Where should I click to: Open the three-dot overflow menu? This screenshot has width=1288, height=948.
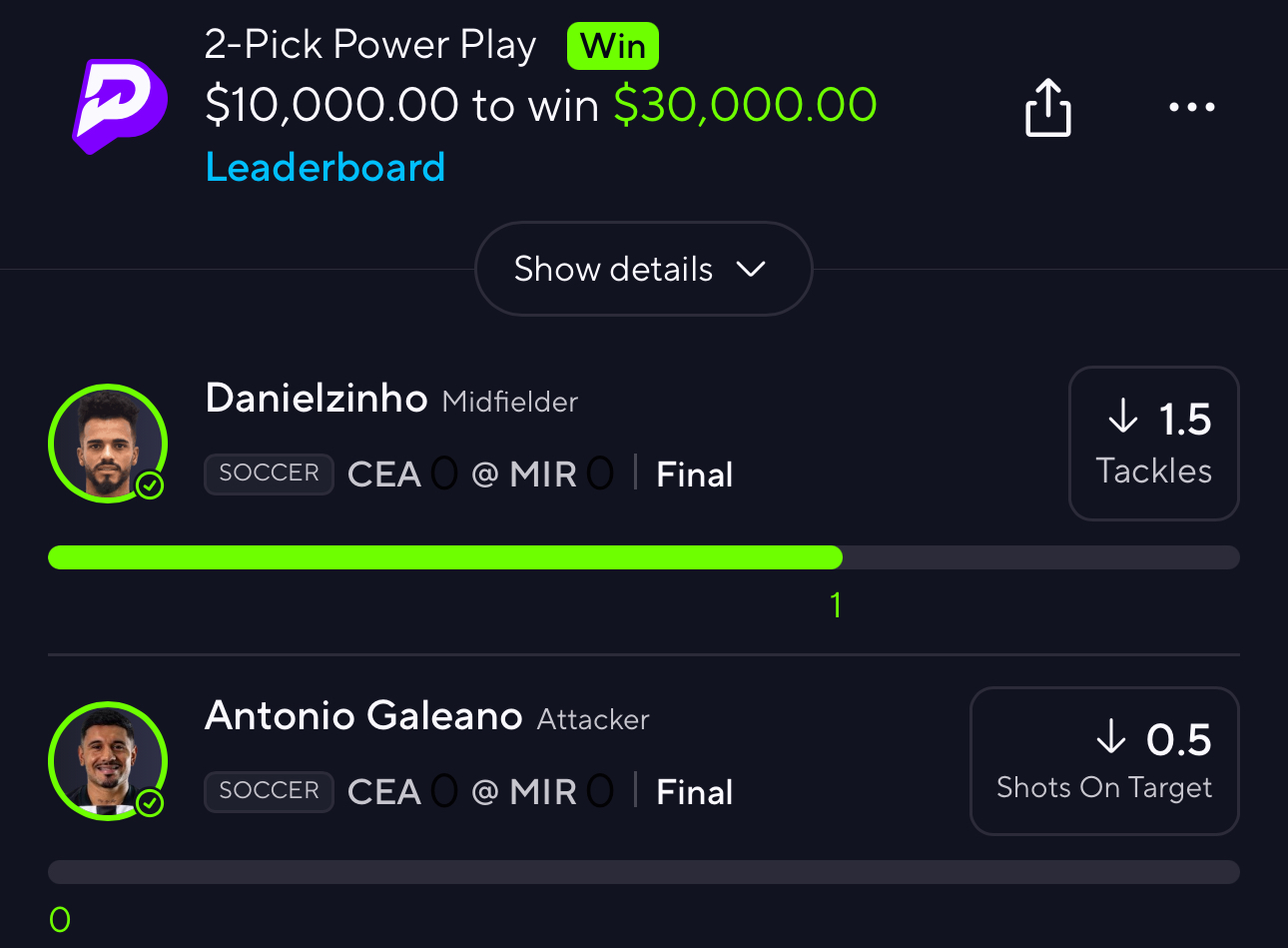pyautogui.click(x=1192, y=107)
